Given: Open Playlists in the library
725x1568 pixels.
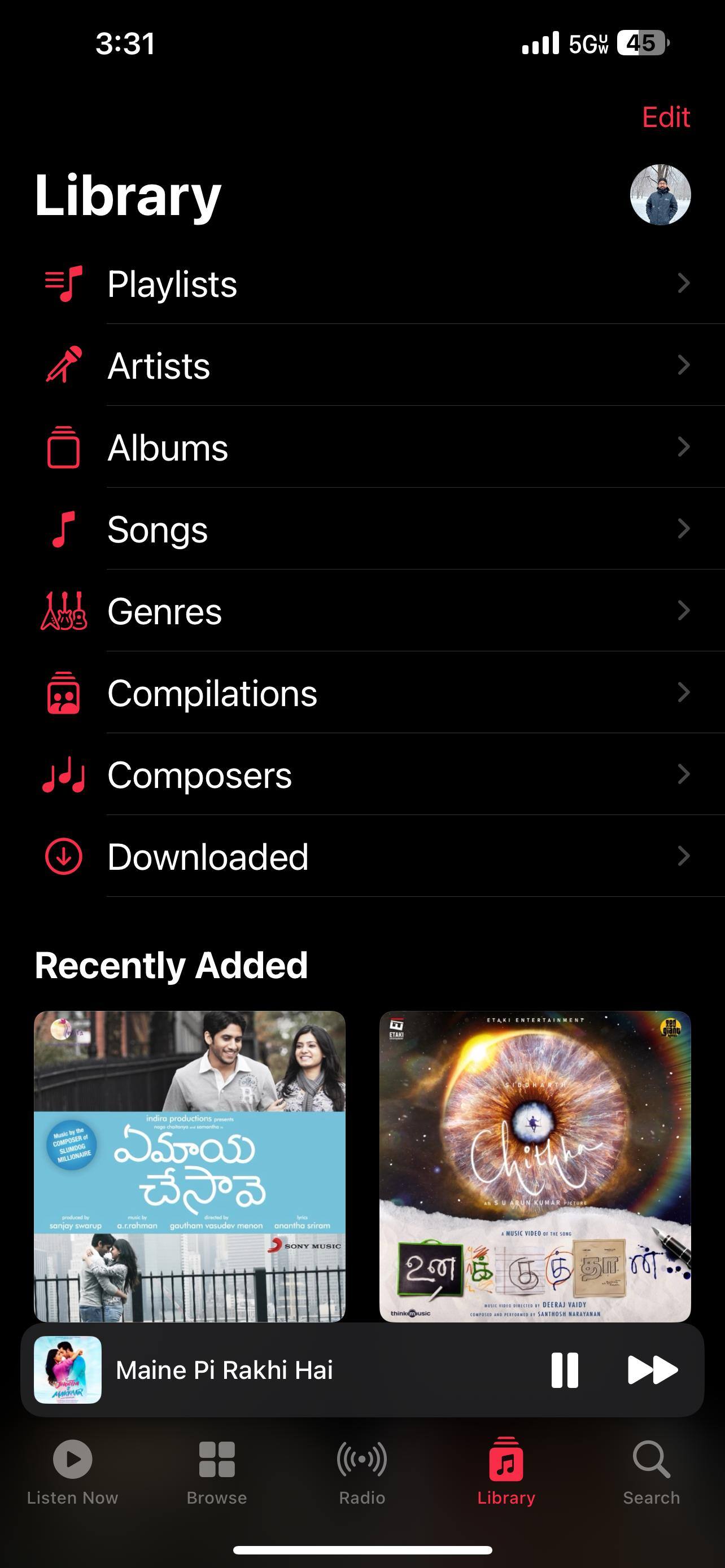Looking at the screenshot, I should coord(365,284).
